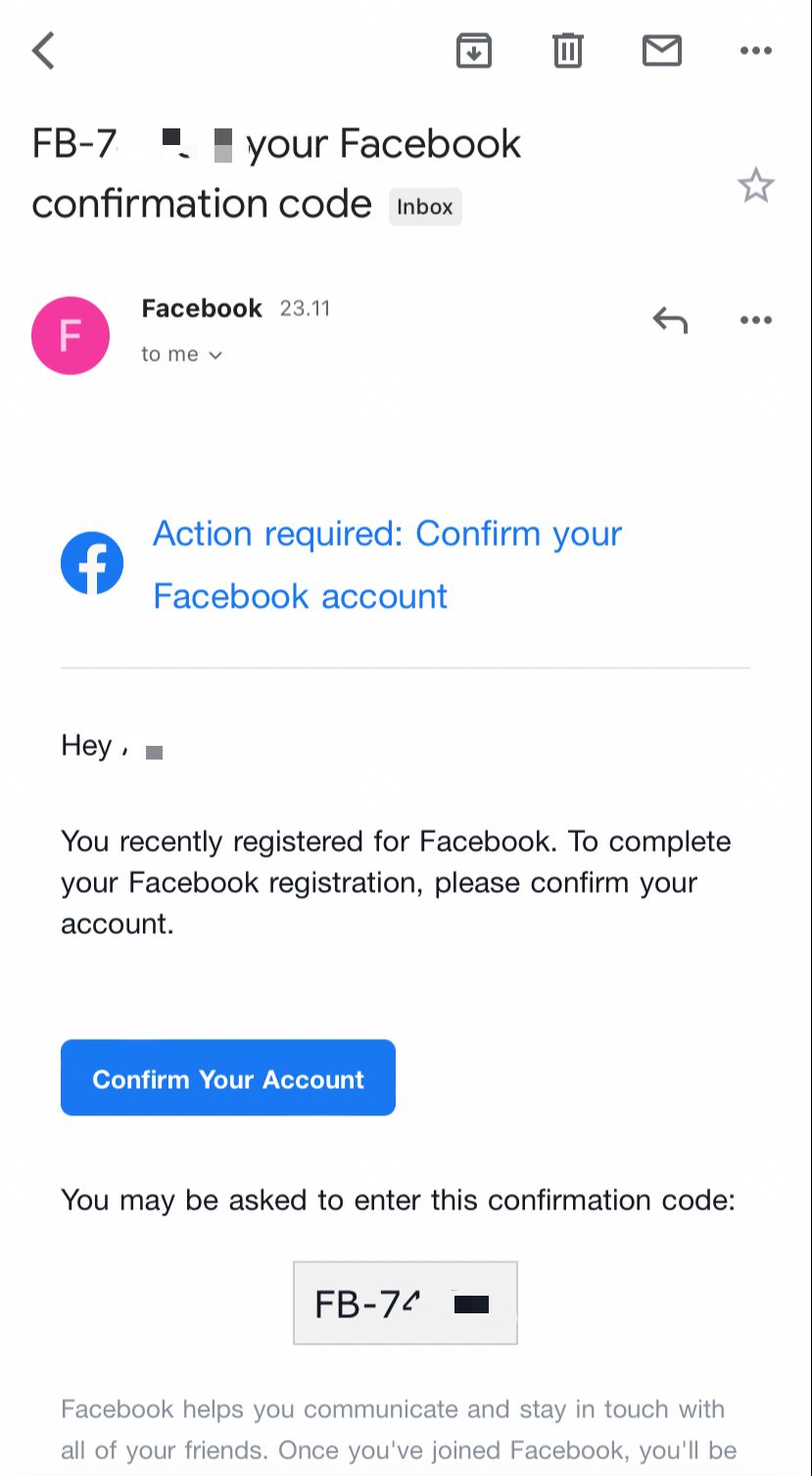This screenshot has height=1476, width=812.
Task: Mark this email as unread
Action: point(662,50)
